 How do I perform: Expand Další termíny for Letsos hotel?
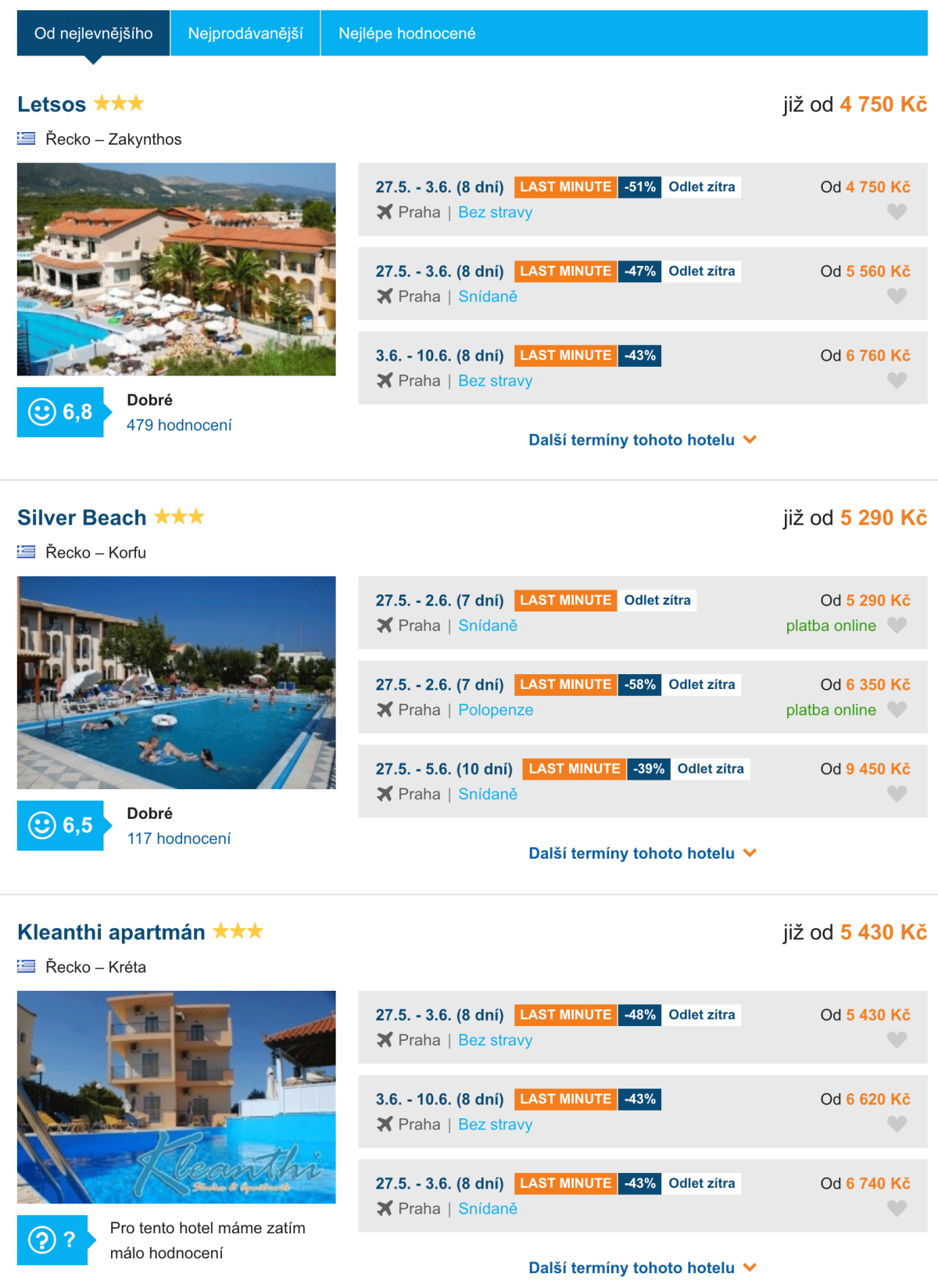tap(642, 440)
